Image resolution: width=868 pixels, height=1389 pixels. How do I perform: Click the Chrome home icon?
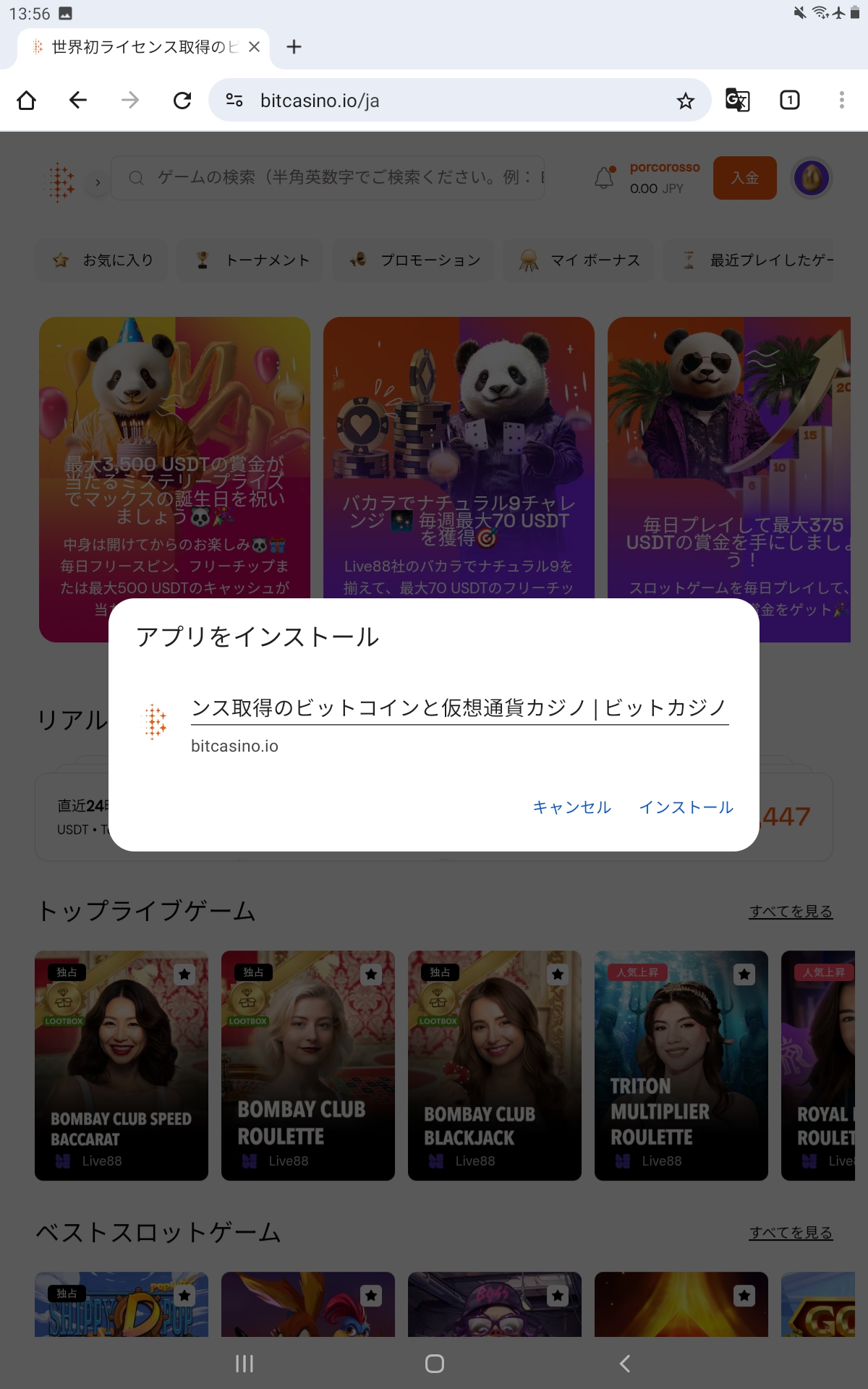27,100
